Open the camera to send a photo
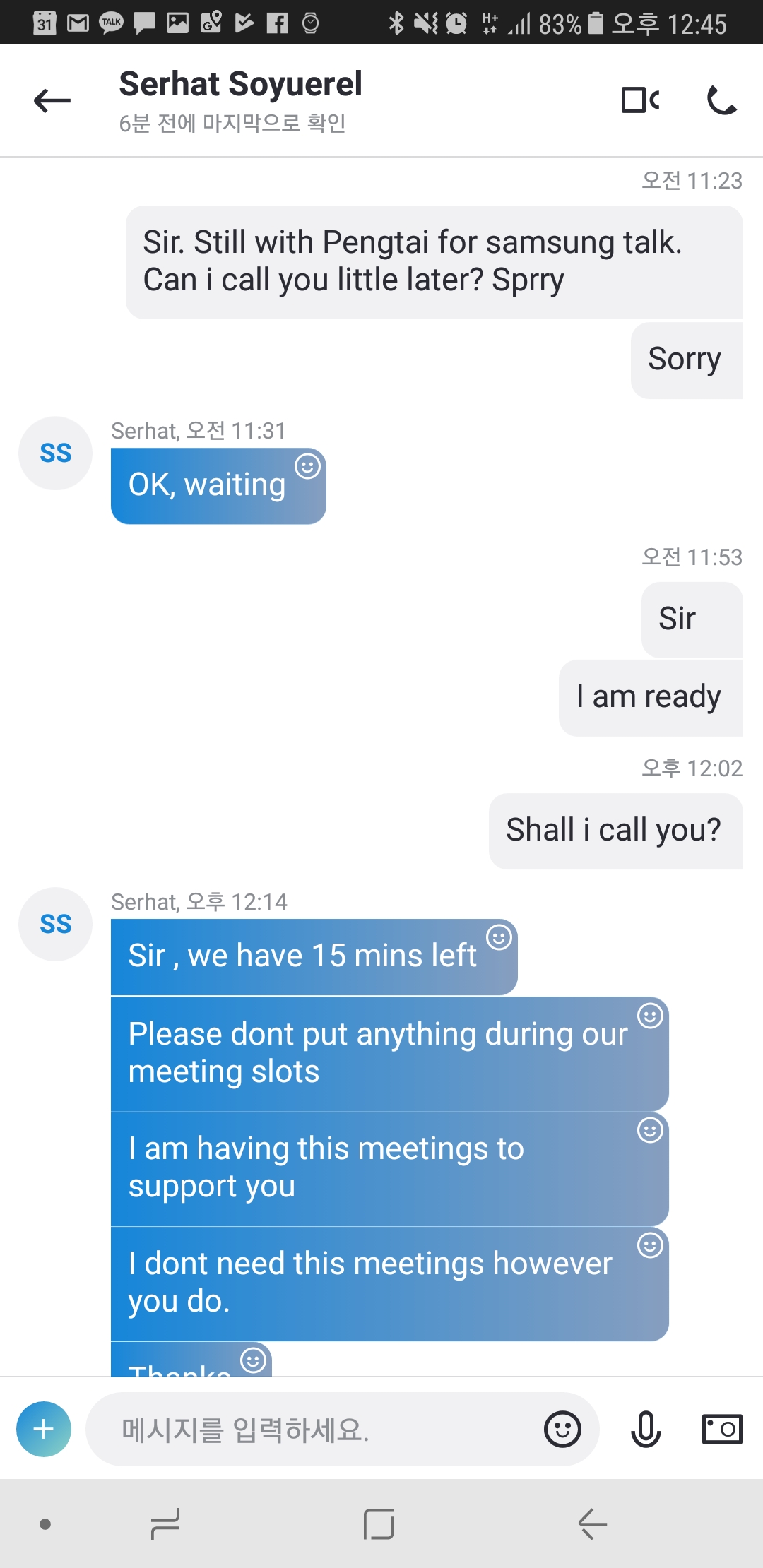The width and height of the screenshot is (763, 1568). tap(721, 1430)
